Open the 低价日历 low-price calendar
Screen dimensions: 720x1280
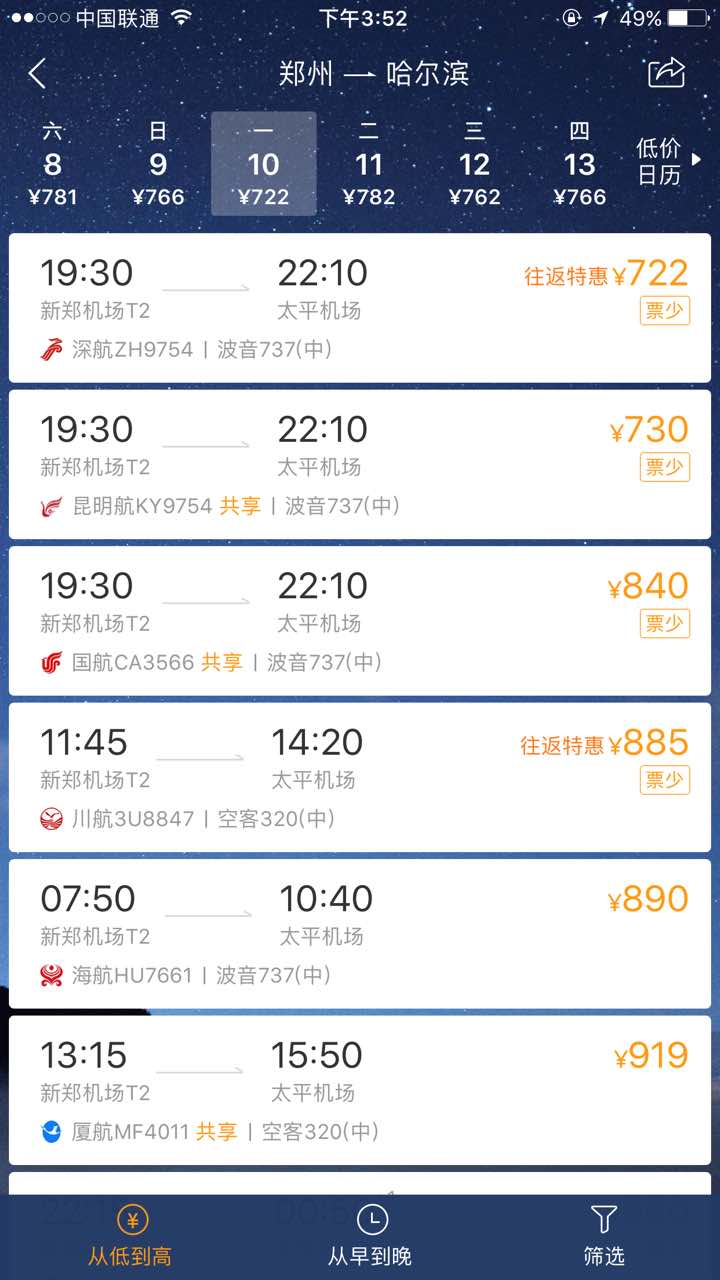(x=668, y=162)
